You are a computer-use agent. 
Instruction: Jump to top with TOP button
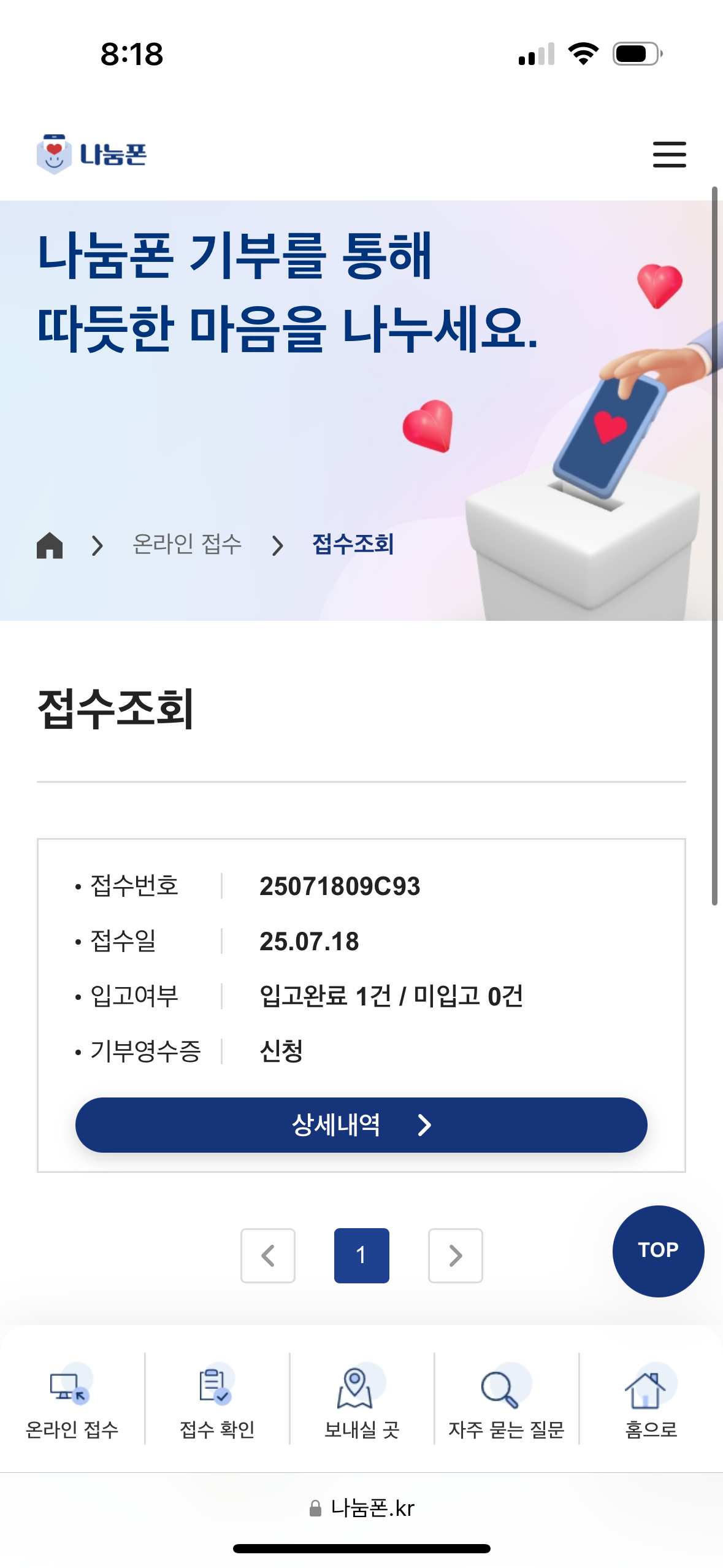click(x=658, y=1250)
